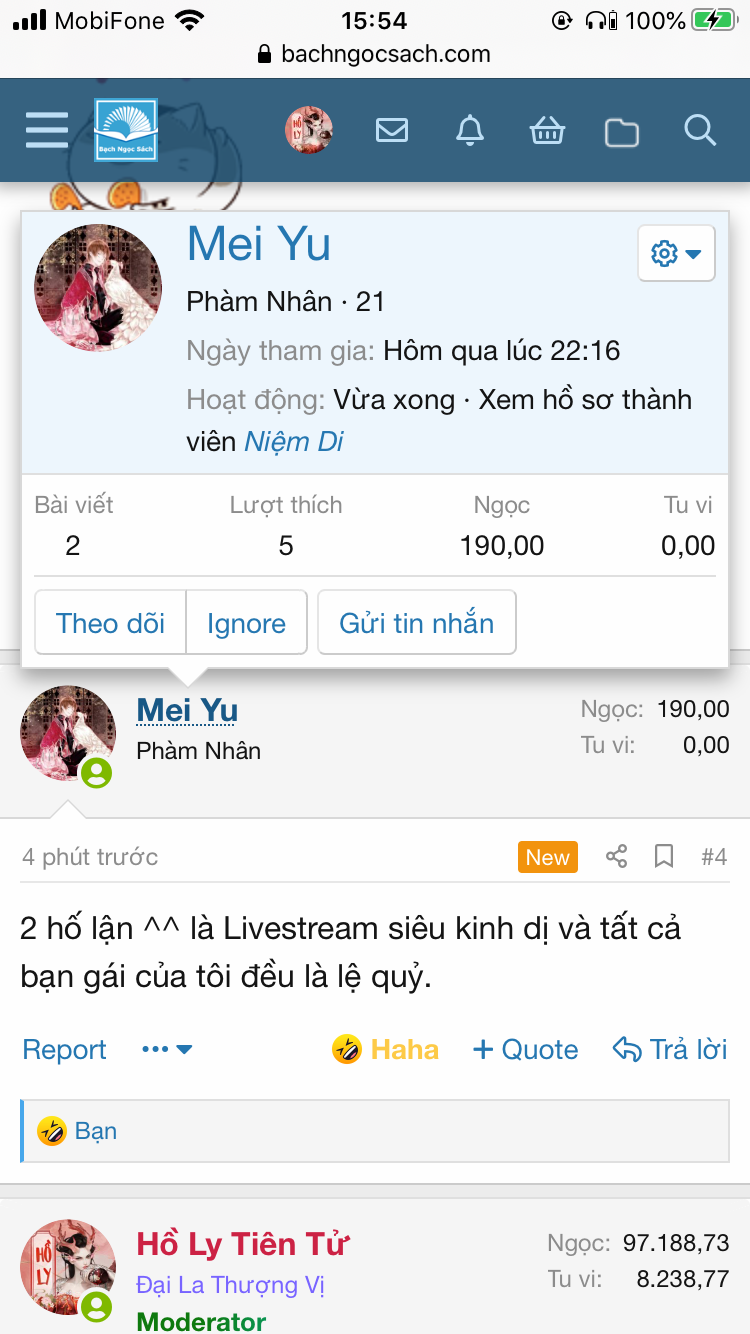Quote Mei Yu's post
Viewport: 750px width, 1334px height.
(525, 1049)
